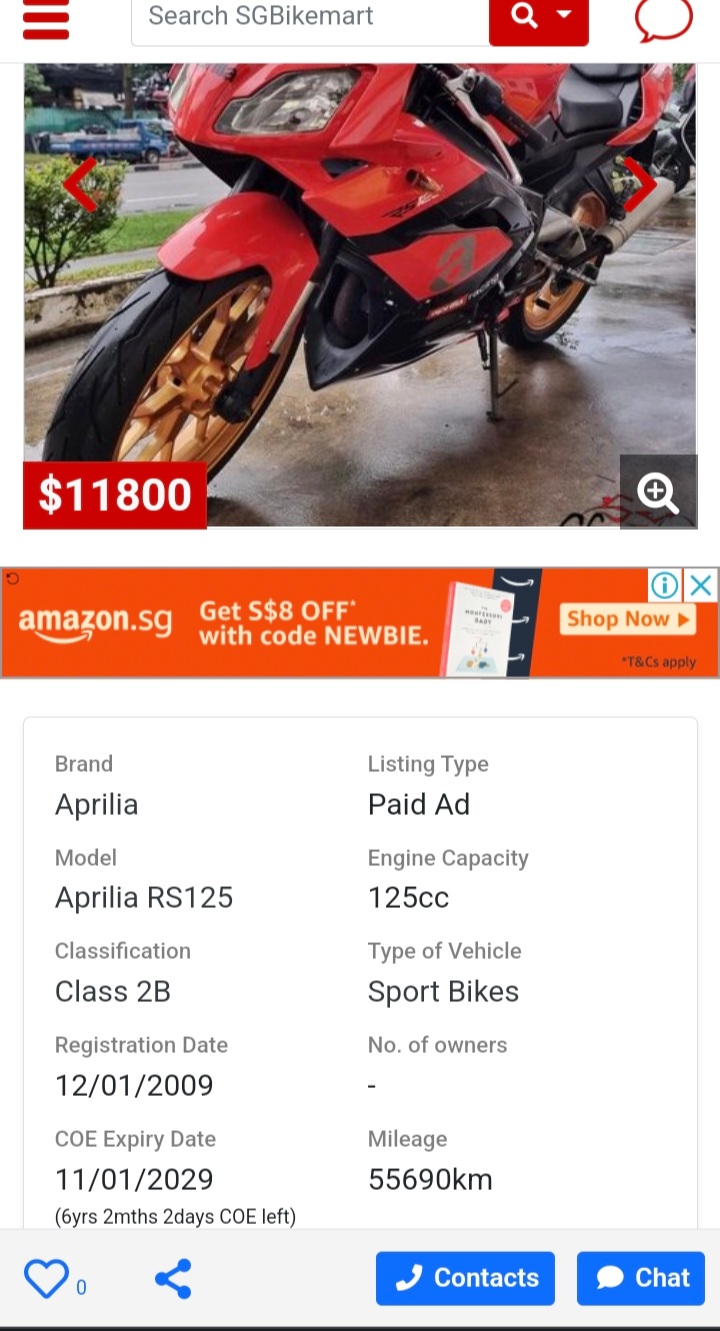Share this bike listing

point(173,1279)
